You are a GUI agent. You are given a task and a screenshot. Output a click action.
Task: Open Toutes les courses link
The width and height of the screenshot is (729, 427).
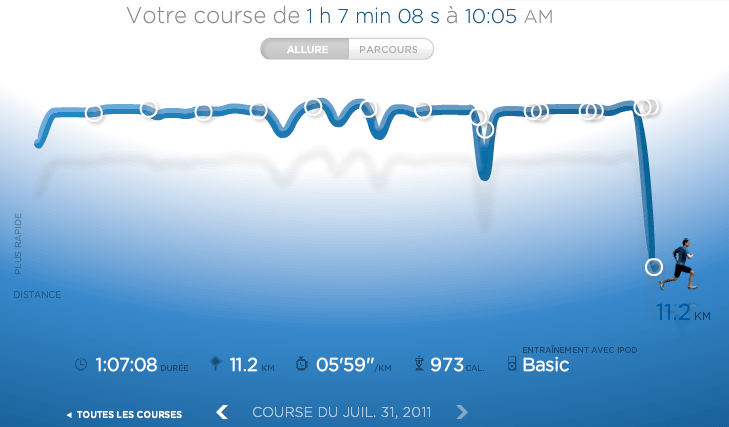pos(124,414)
